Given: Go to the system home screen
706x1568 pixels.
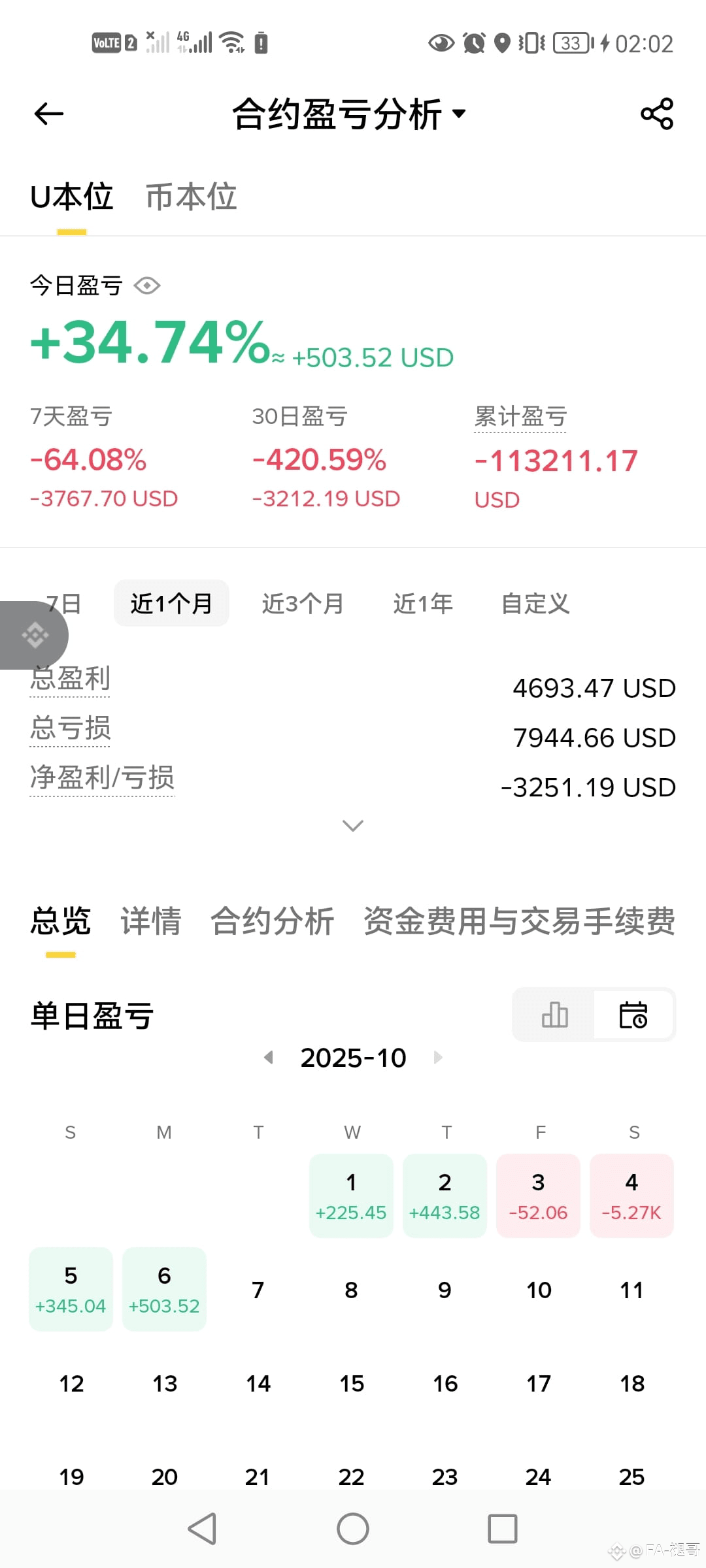Looking at the screenshot, I should tap(353, 1529).
